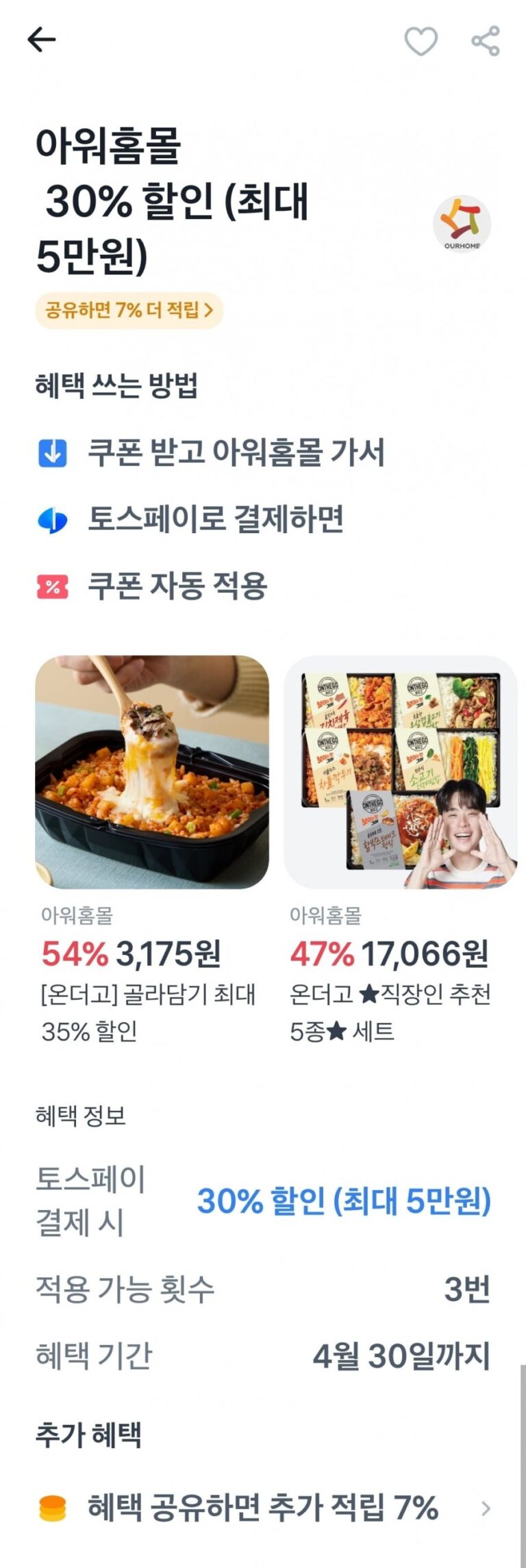Open the share icon at the top
Screen dimensions: 526x1568
point(486,41)
